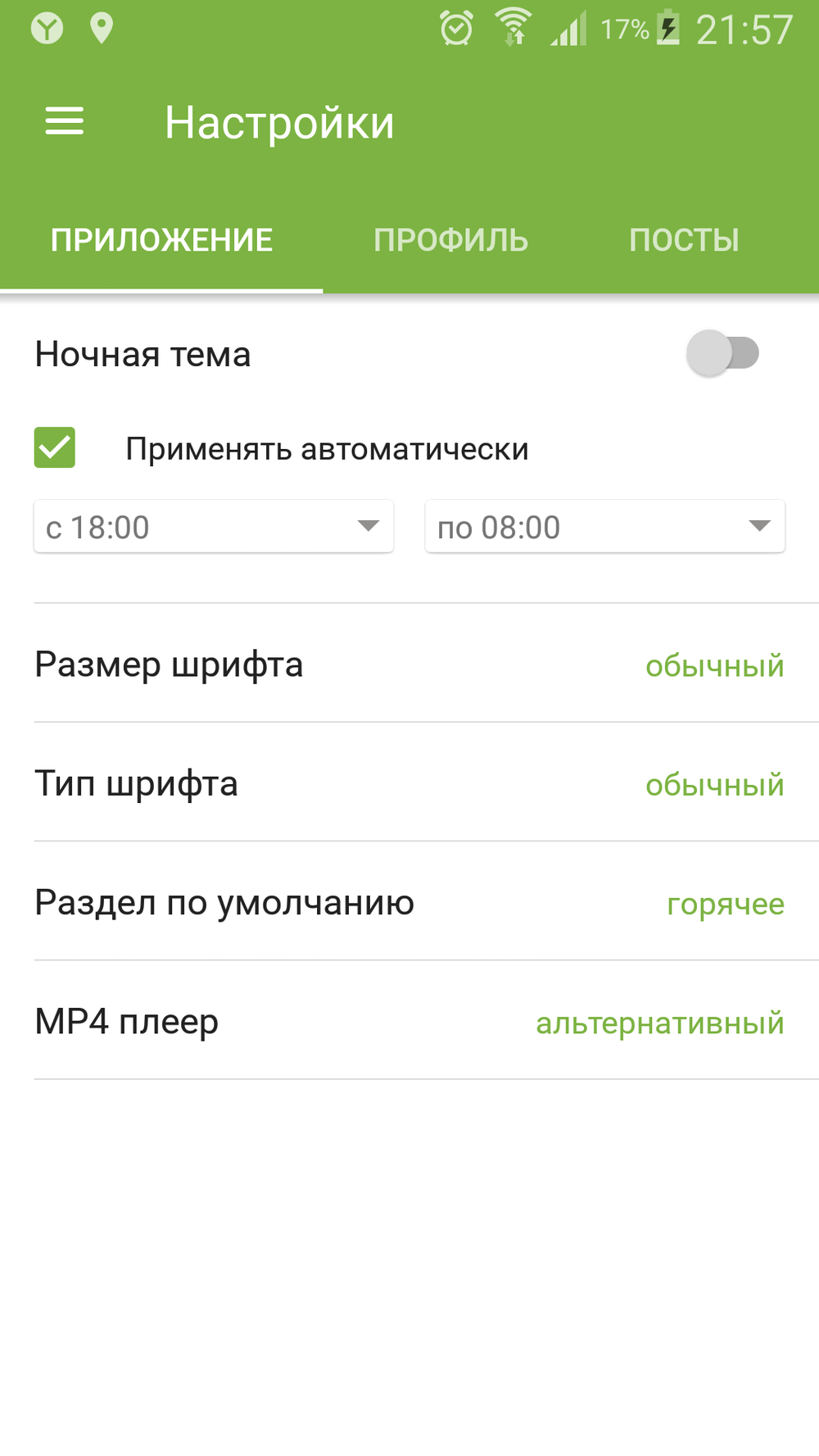Open the Тип шрифта setting
Viewport: 819px width, 1456px height.
coord(409,783)
